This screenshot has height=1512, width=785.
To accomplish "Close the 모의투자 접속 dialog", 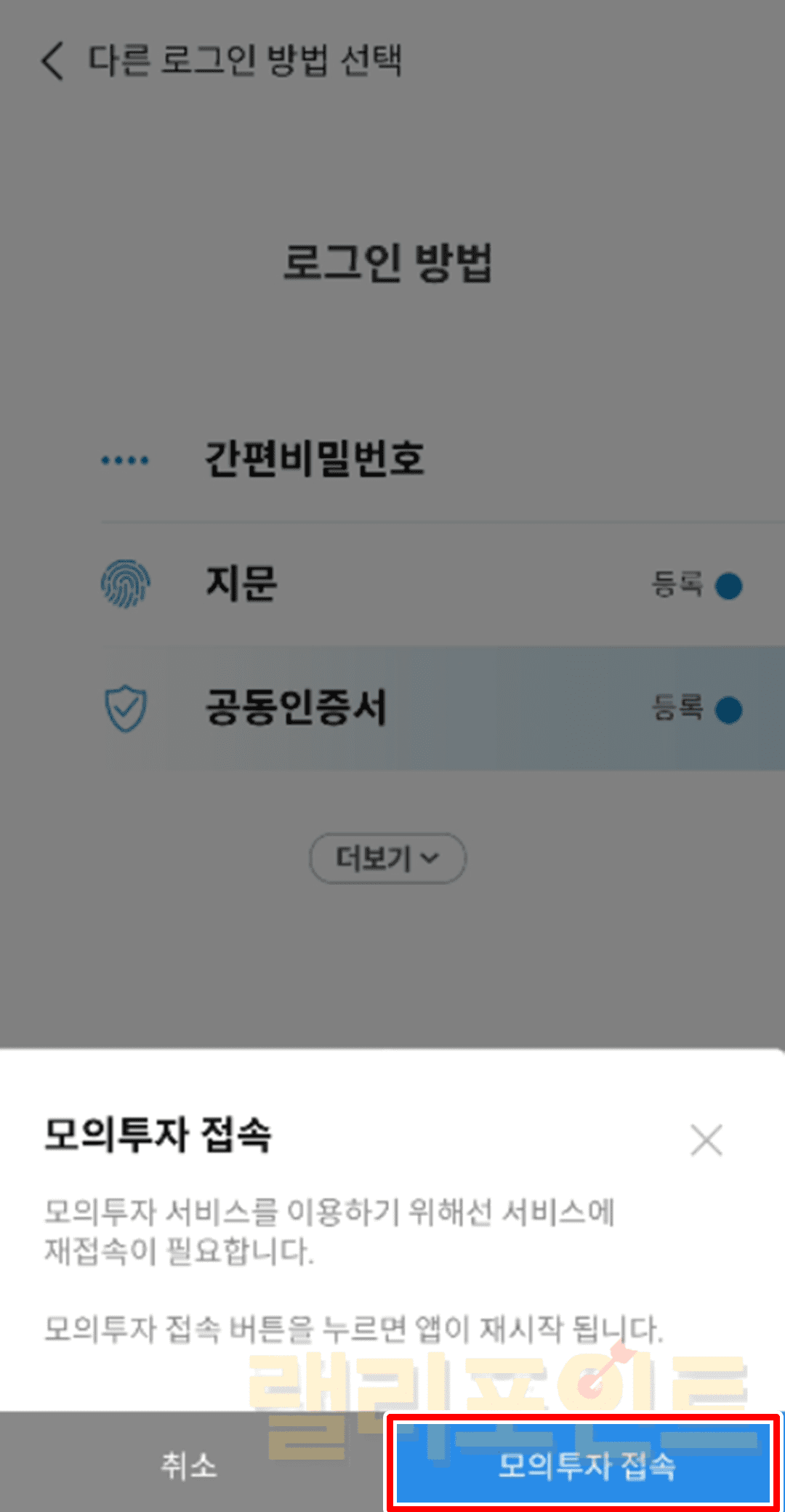I will 706,1140.
